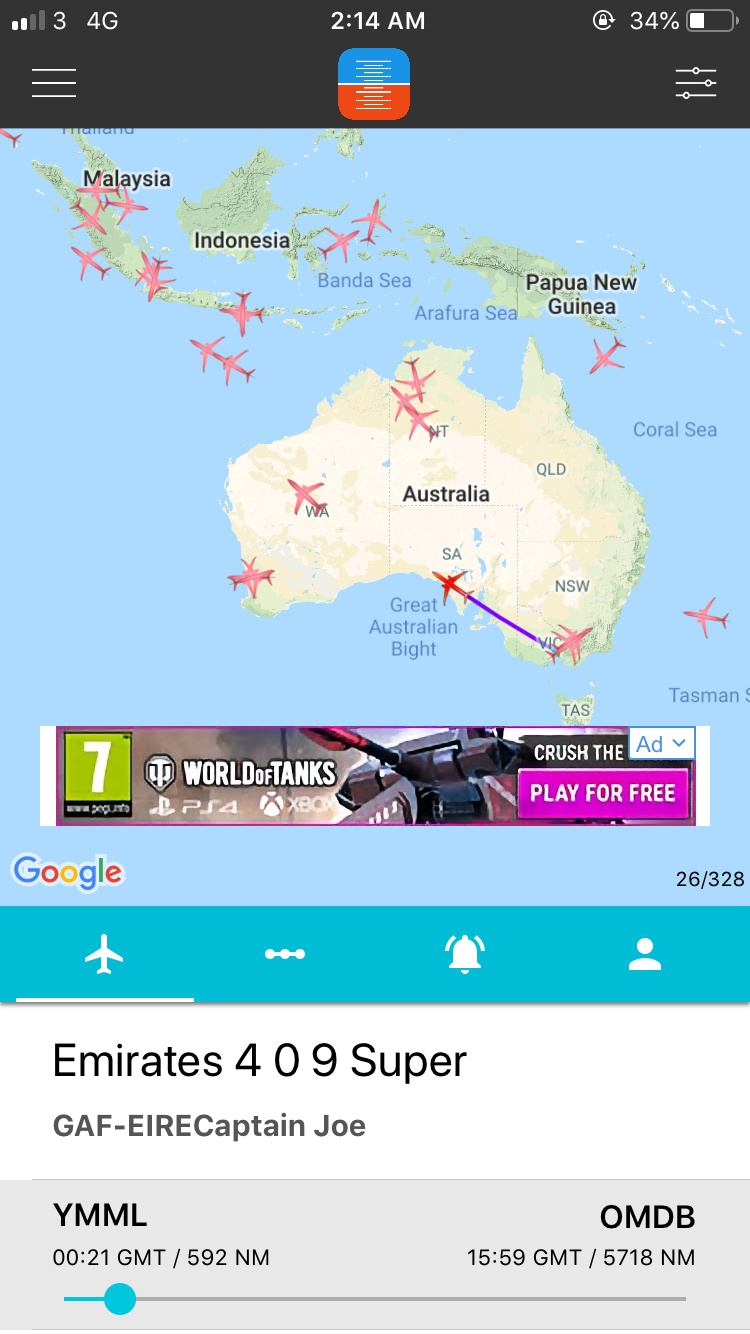Open the alerts bell tab
This screenshot has width=750, height=1334.
coord(465,955)
